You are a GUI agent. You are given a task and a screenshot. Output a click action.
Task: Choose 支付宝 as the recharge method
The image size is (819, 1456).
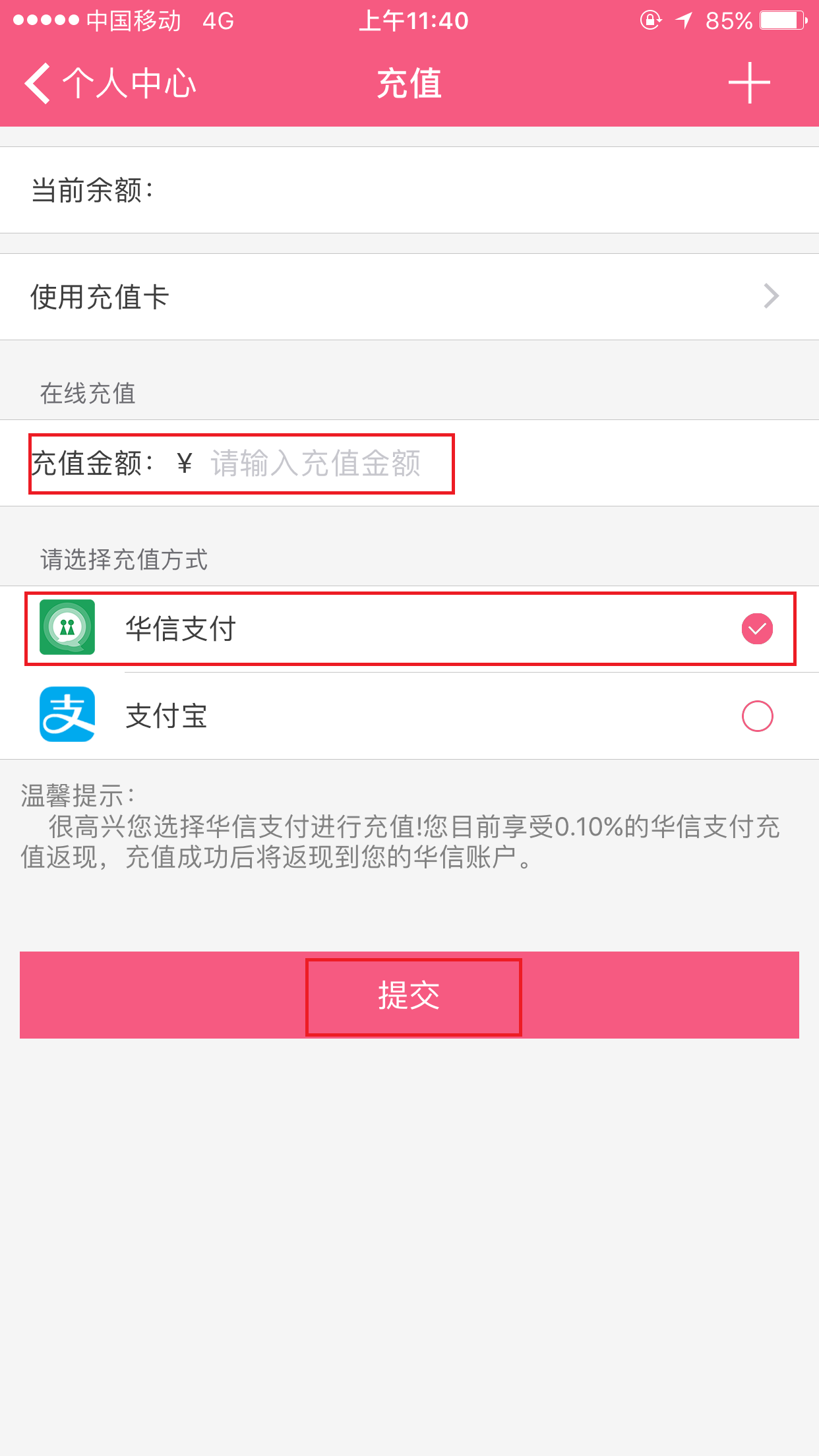pos(409,715)
